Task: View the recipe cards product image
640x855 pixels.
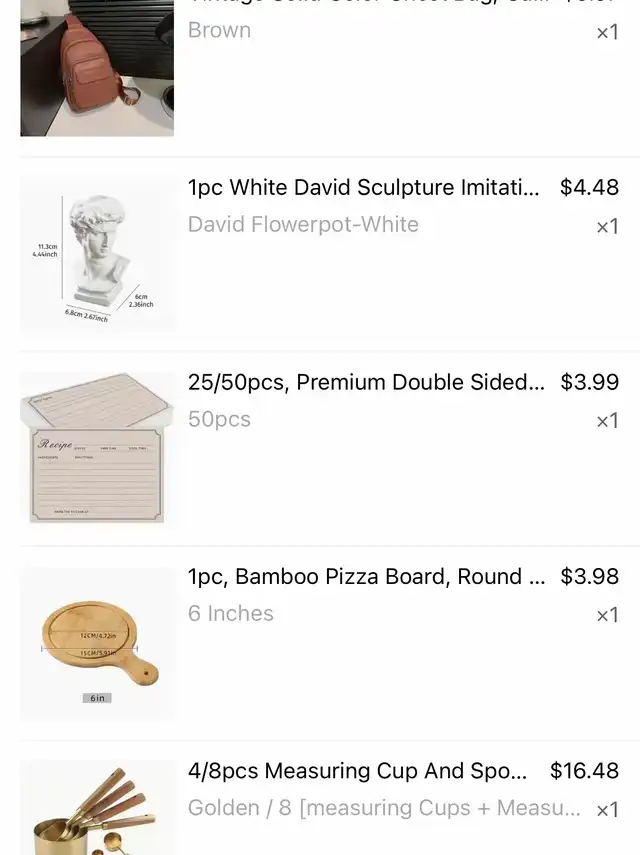Action: click(97, 448)
